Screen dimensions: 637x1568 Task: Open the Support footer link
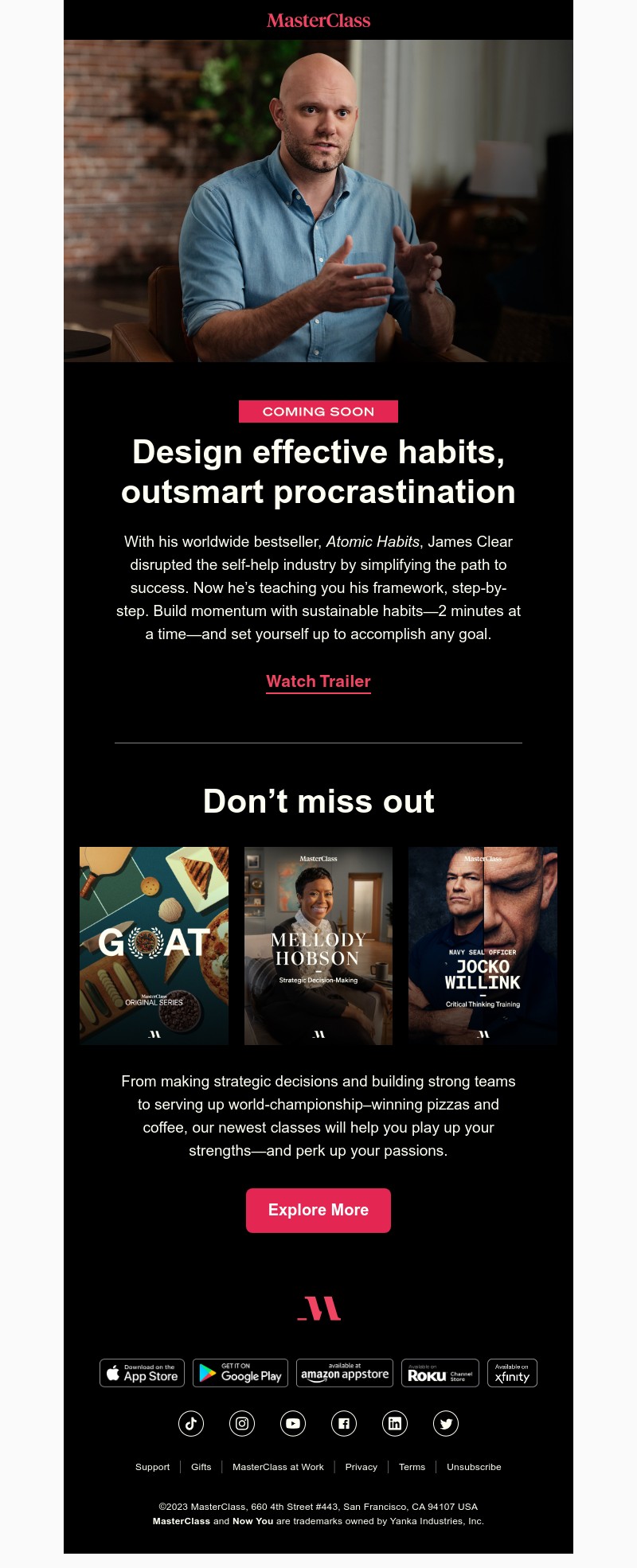point(152,1467)
